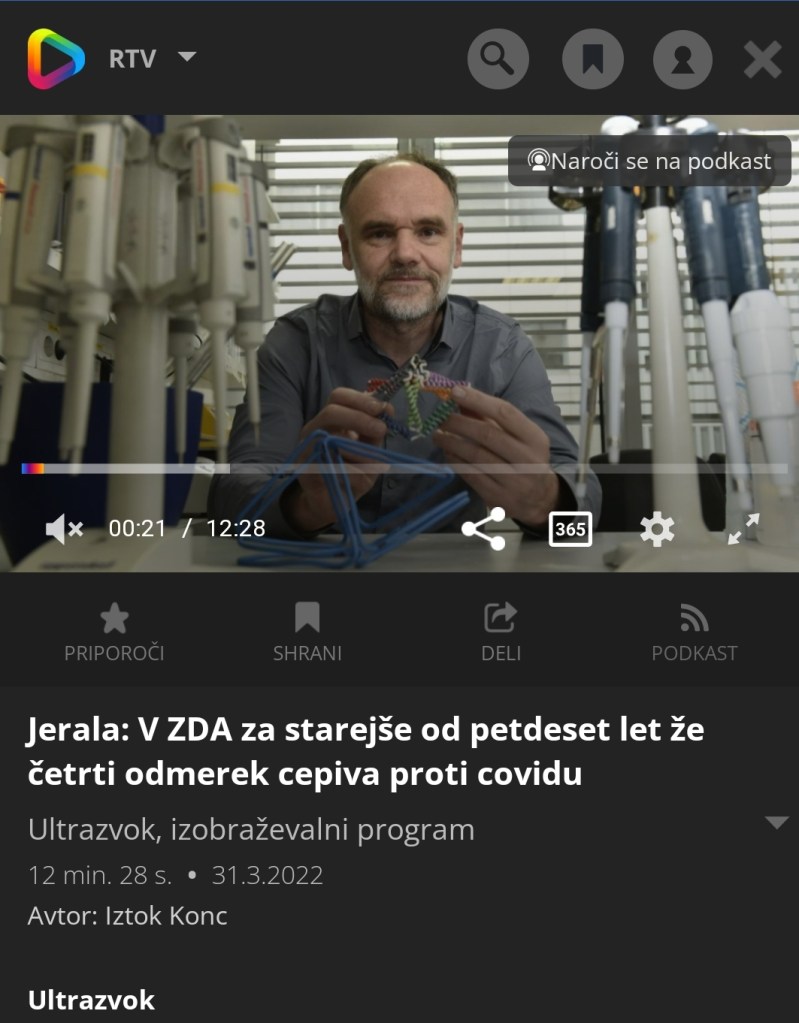
Task: Tap Deli to share episode
Action: [500, 632]
